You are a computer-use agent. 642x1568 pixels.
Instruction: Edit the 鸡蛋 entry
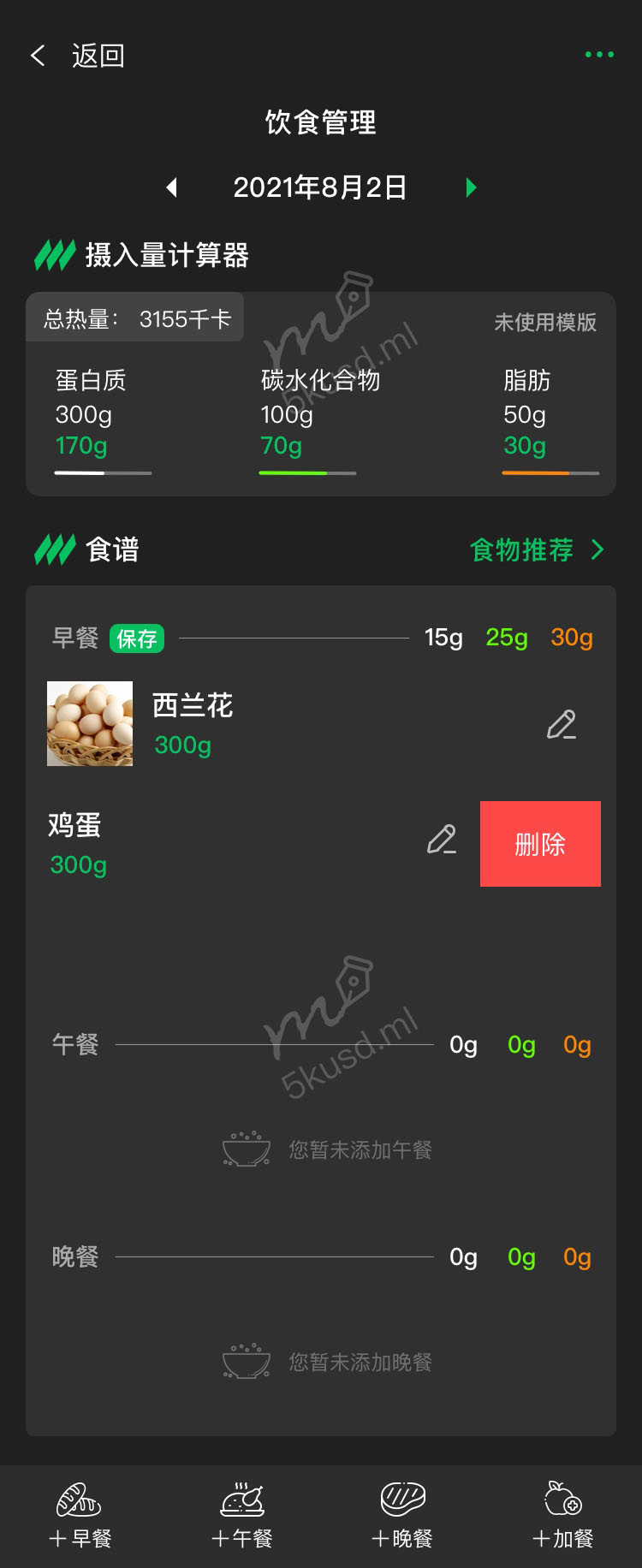(442, 840)
